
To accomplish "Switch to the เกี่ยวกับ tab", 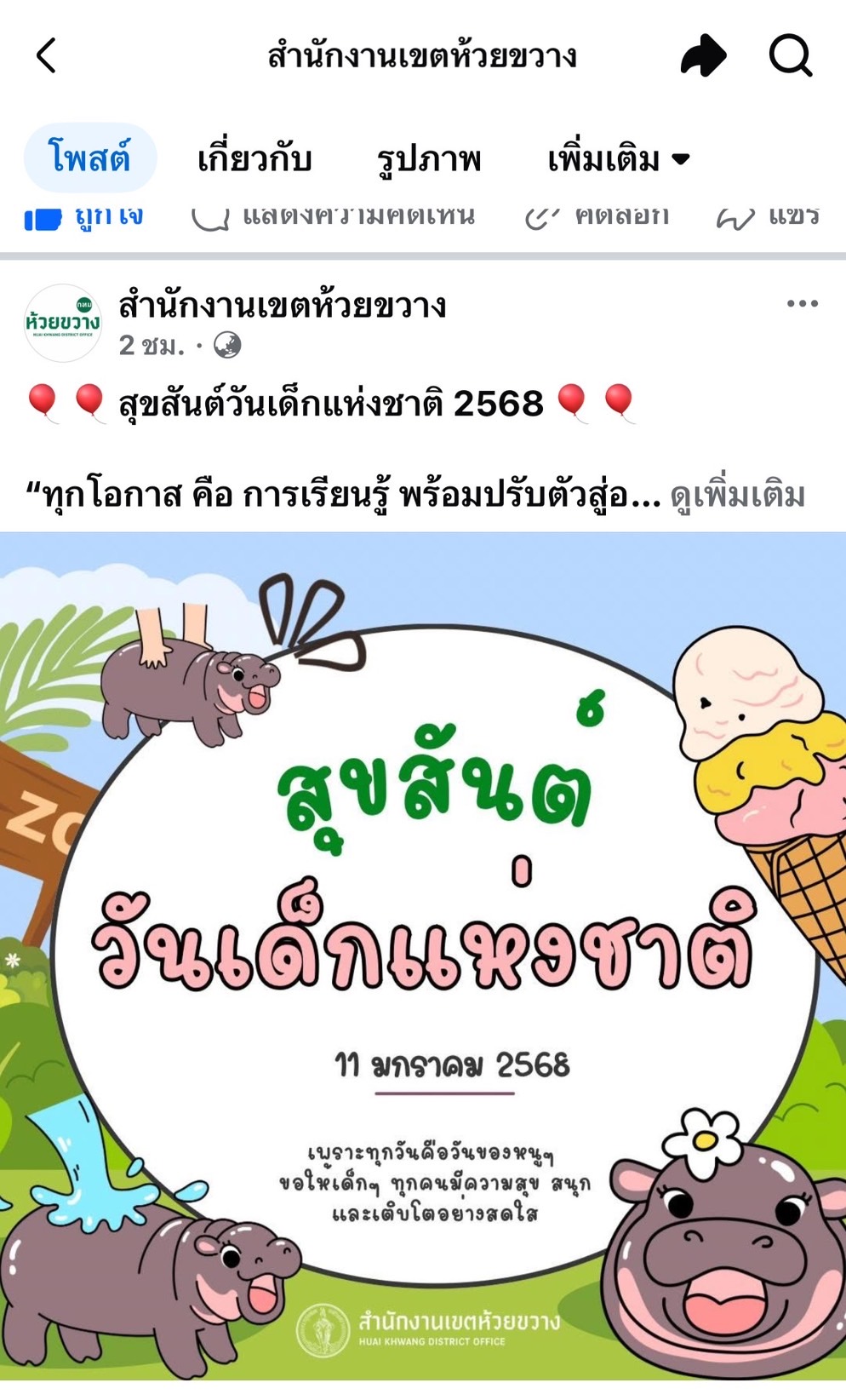I will 254,159.
